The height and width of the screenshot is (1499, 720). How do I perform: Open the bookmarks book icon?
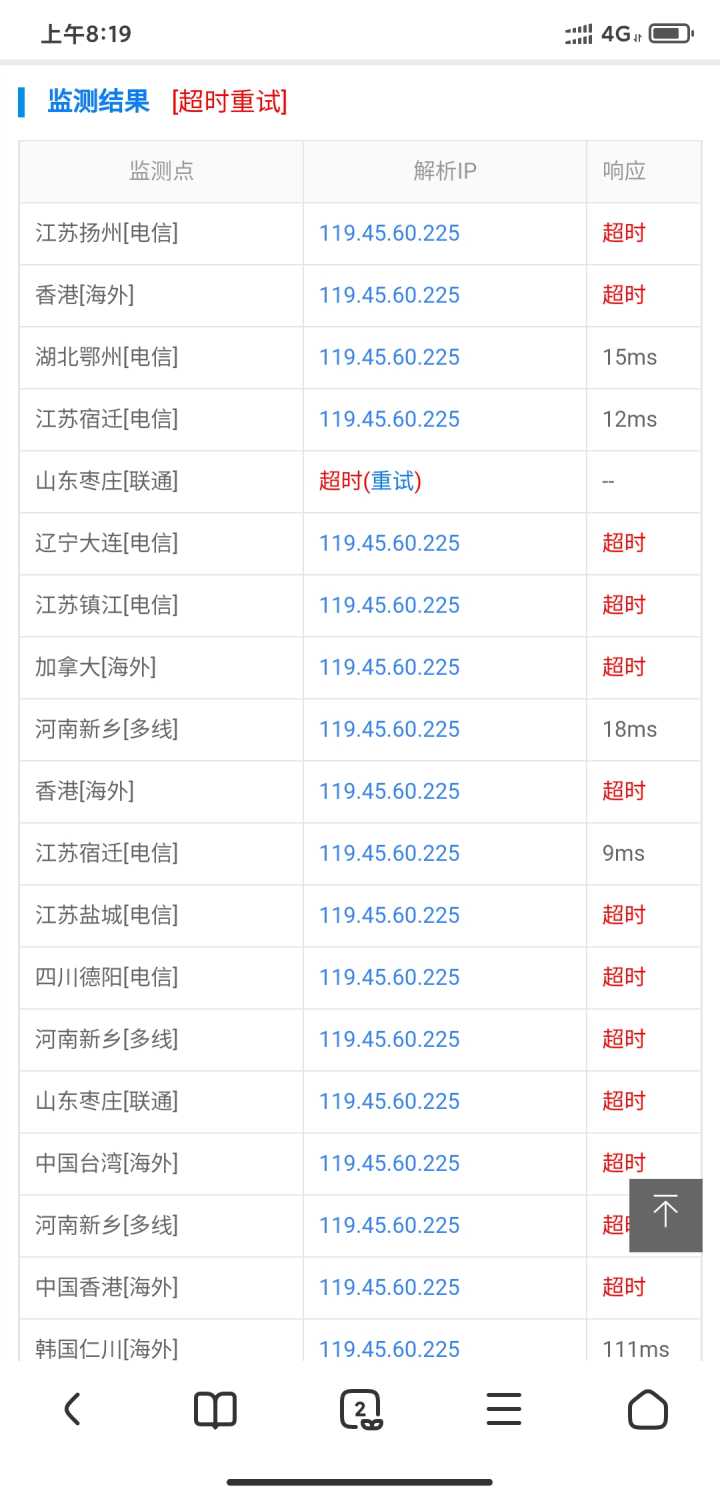tap(215, 1410)
